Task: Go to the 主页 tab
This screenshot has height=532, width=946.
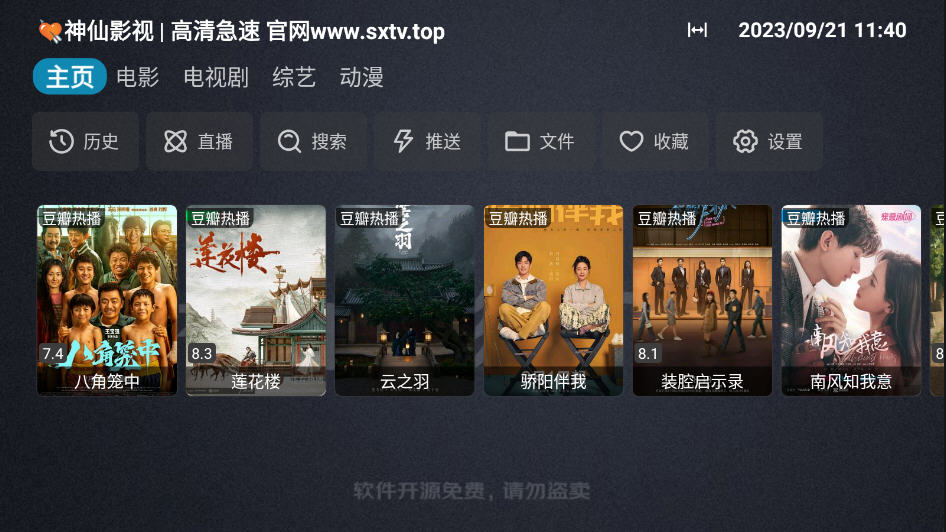Action: click(70, 77)
